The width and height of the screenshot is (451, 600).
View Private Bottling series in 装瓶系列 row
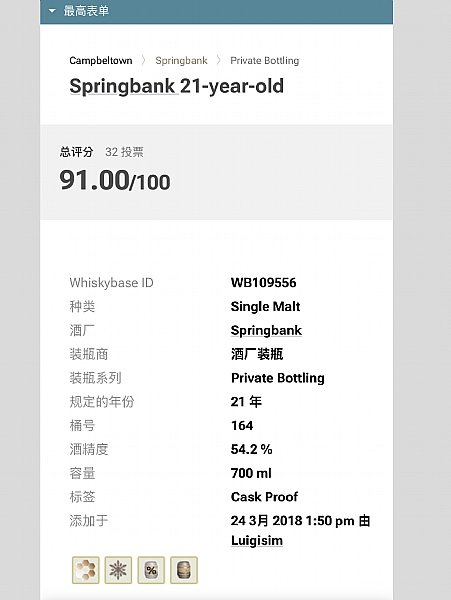click(x=278, y=378)
